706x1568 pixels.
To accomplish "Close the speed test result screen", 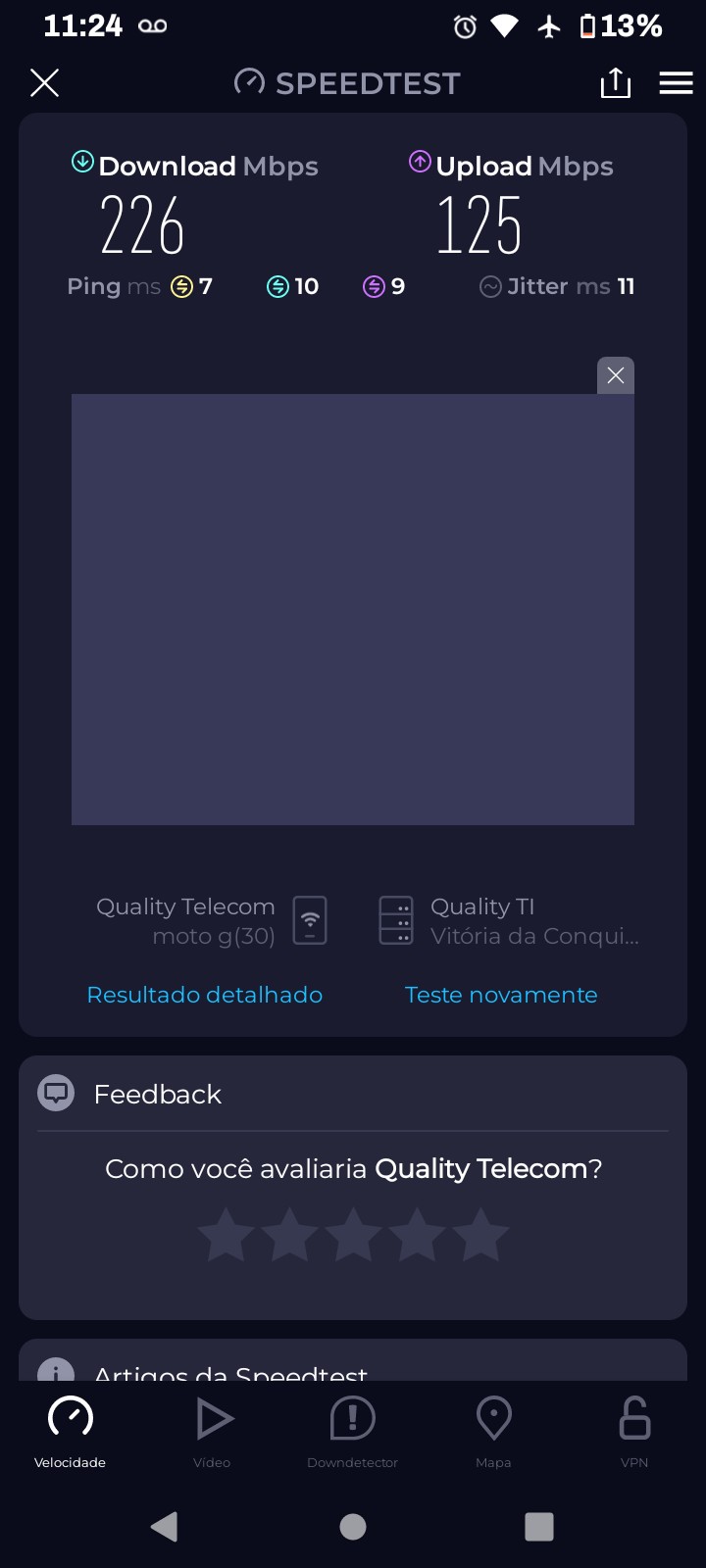I will [45, 83].
